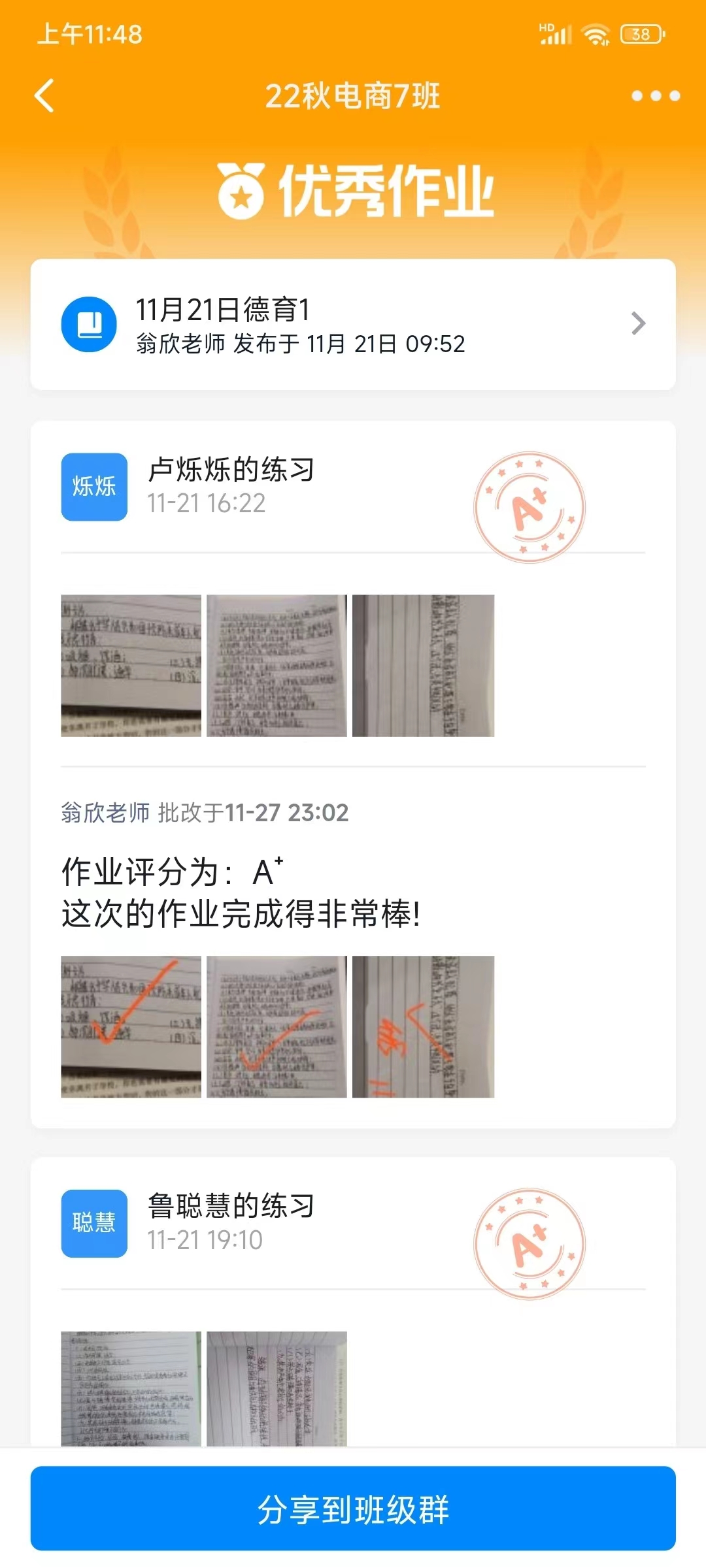Screen dimensions: 706x1568
Task: View 鲁聪慧's second homework photo
Action: [277, 1388]
